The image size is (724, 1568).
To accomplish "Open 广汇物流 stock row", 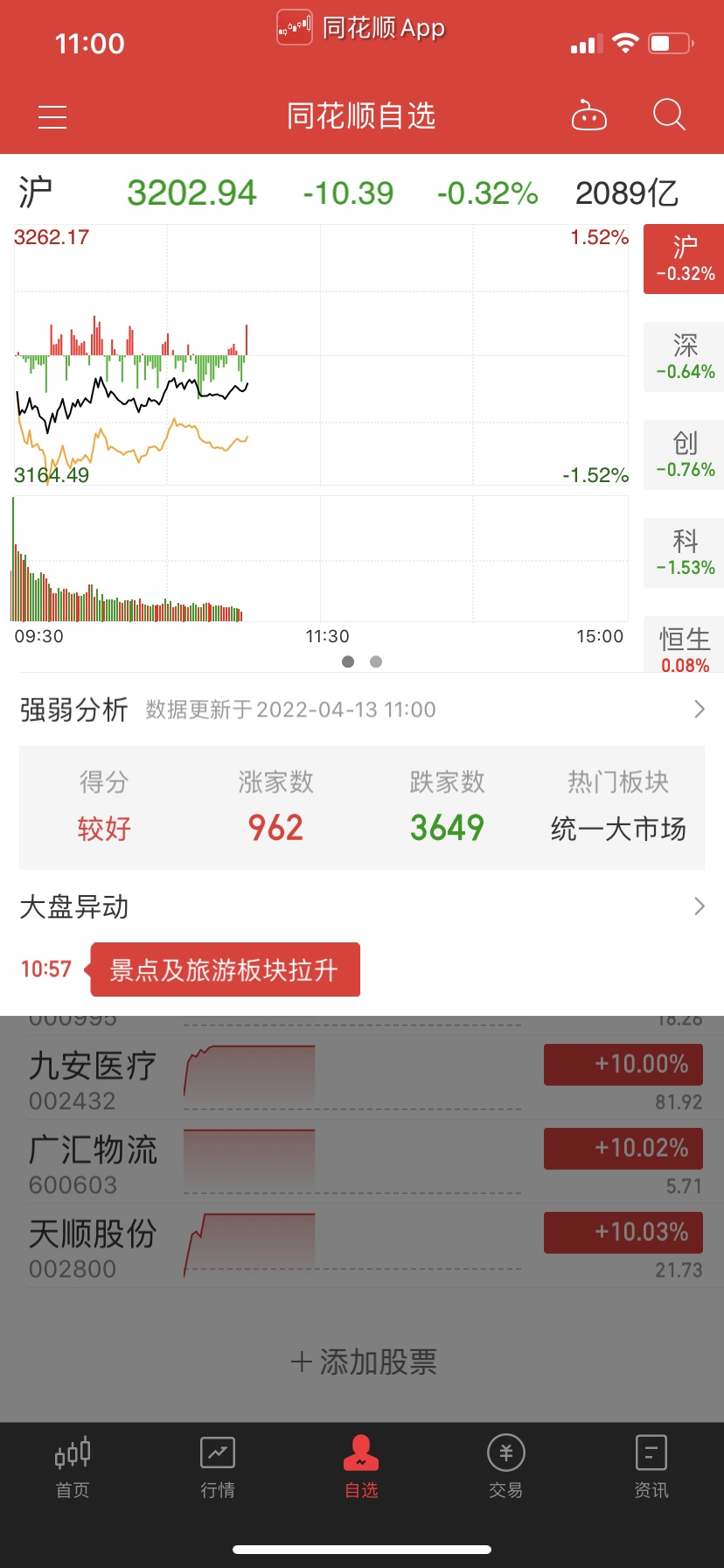I will (x=362, y=1163).
